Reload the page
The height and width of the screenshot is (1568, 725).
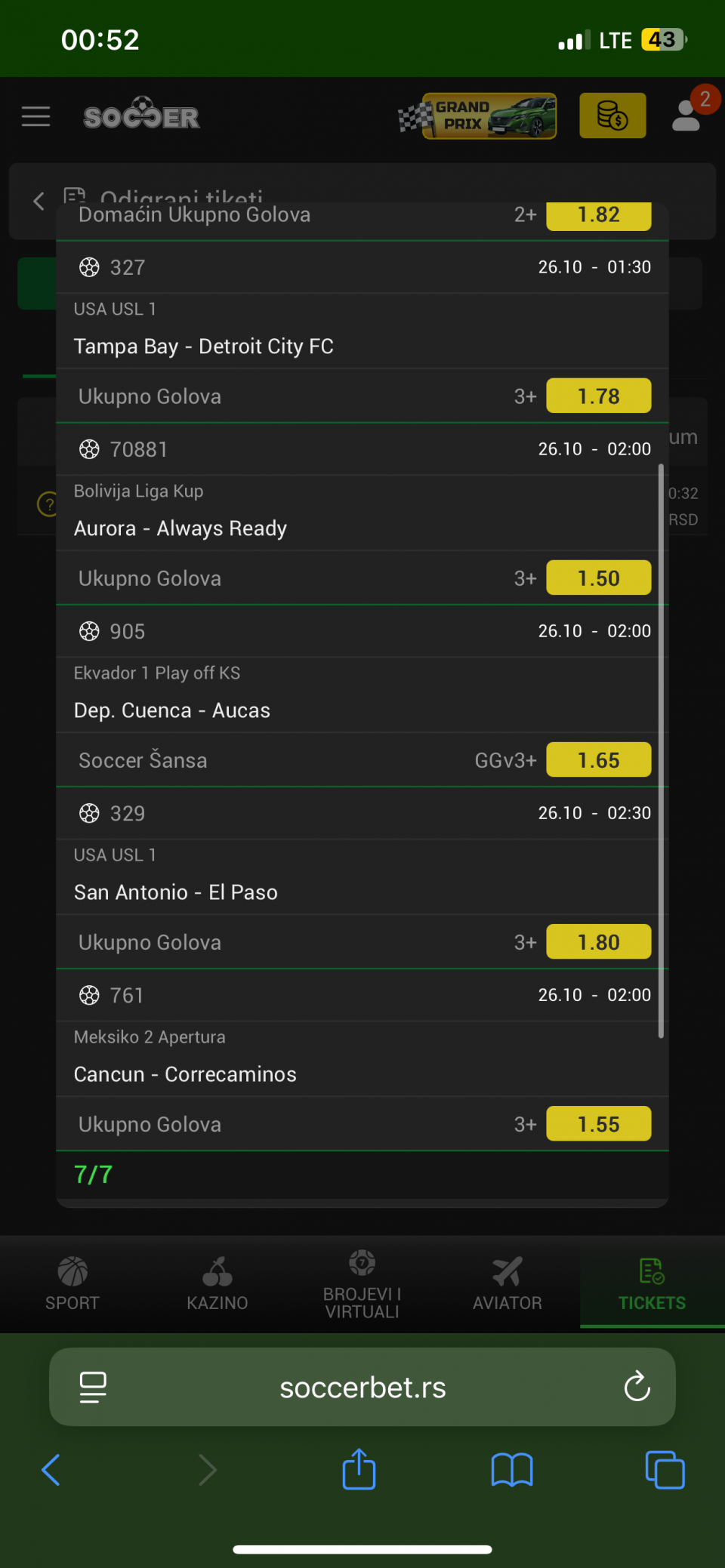click(637, 1386)
